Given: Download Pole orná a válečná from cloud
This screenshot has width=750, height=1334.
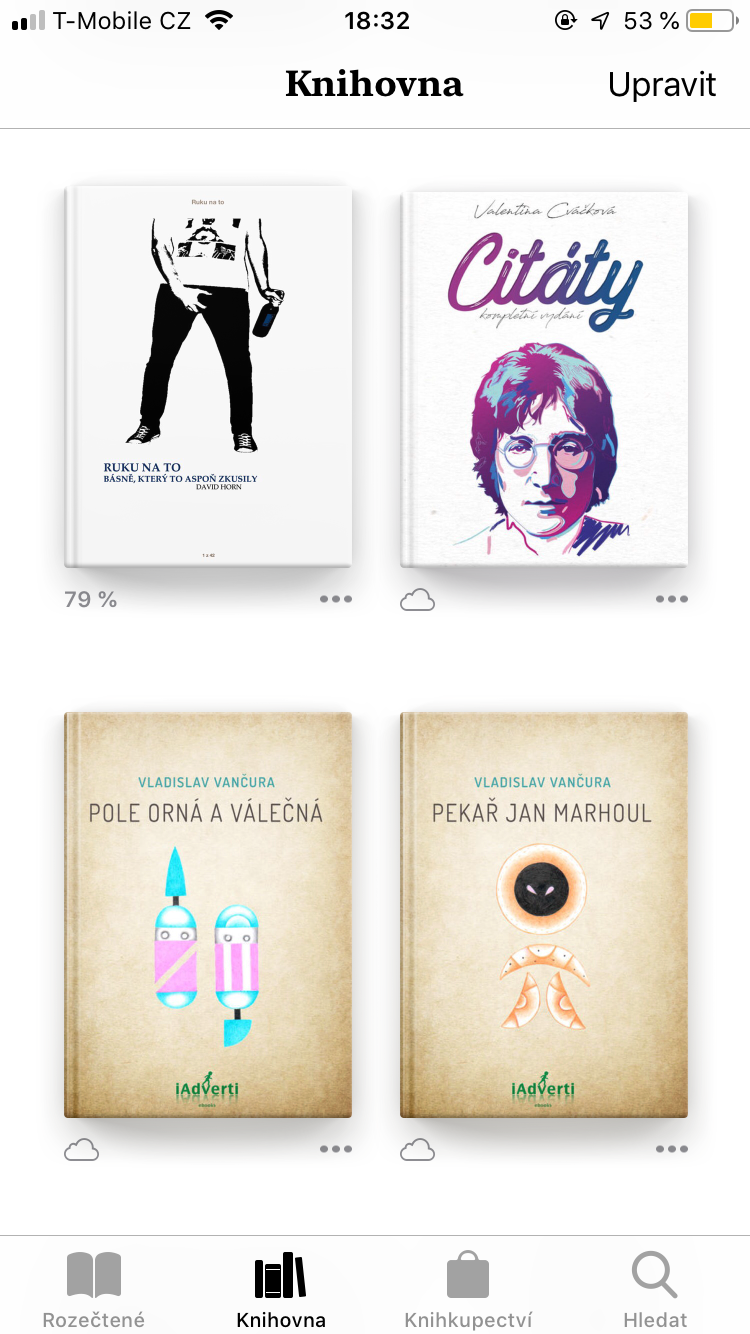Looking at the screenshot, I should 81,1150.
